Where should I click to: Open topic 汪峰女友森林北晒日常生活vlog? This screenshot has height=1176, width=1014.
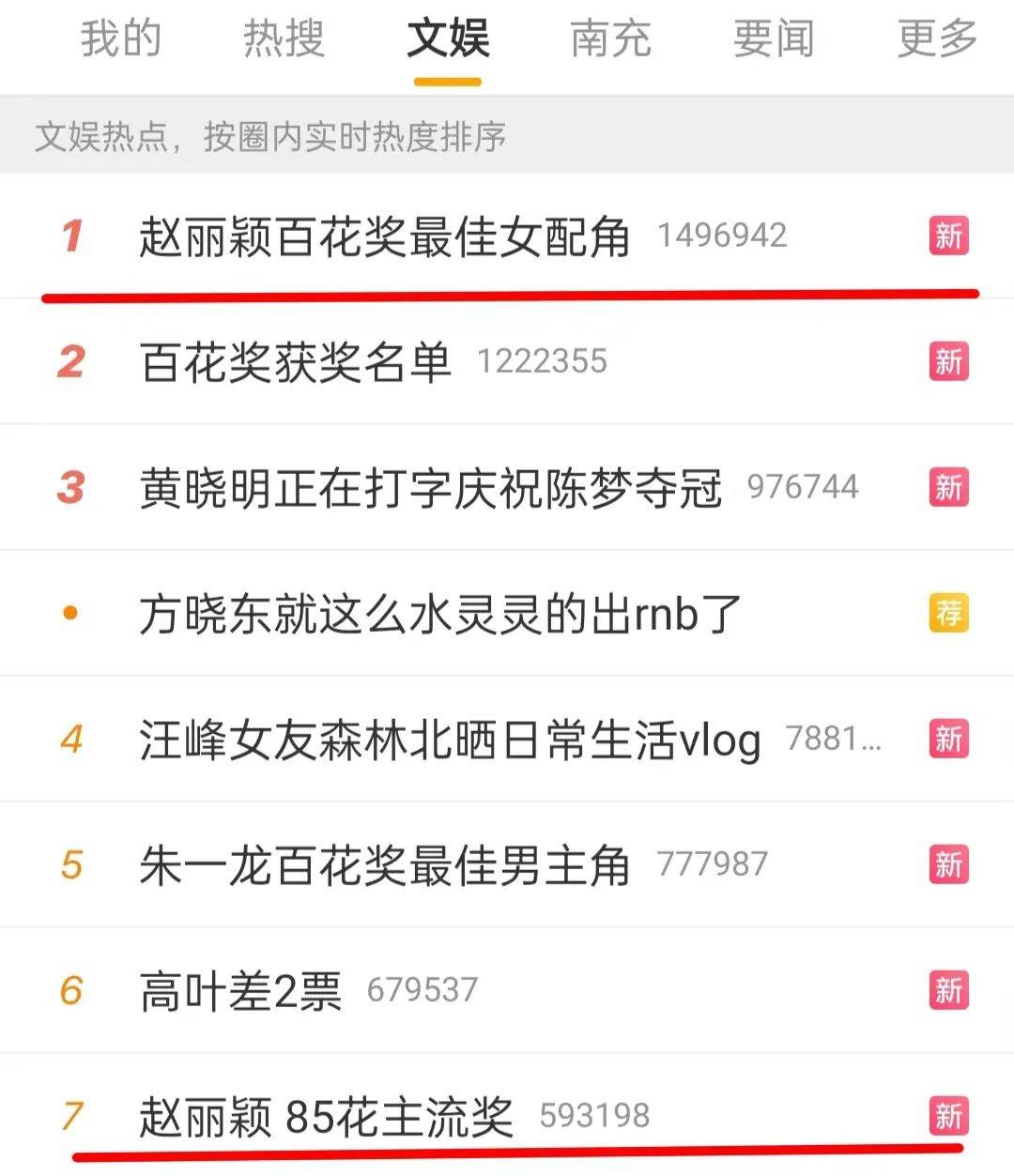(450, 740)
